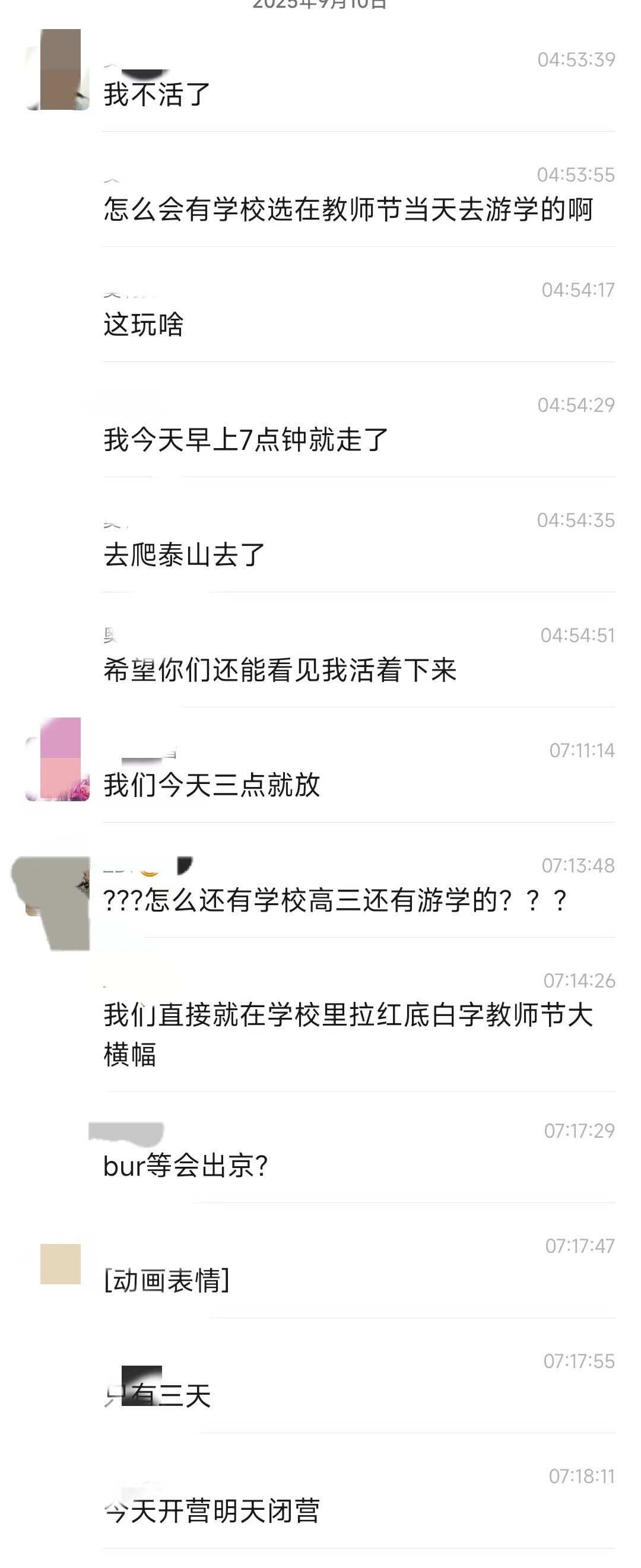Open the record "我今天早上7点钟就走了"
641x1568 pixels.
point(246,439)
